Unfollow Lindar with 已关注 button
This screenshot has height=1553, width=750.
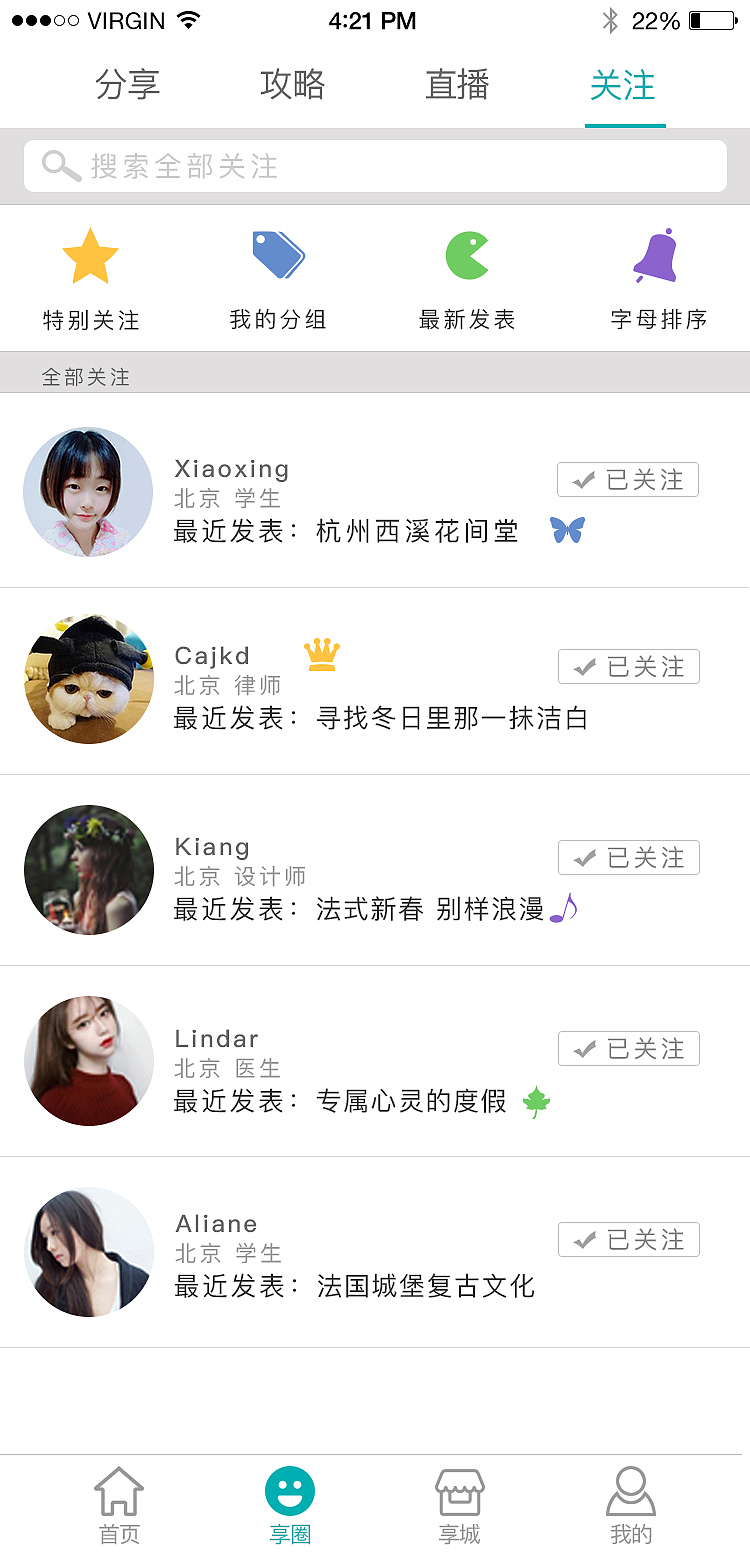(x=628, y=1049)
